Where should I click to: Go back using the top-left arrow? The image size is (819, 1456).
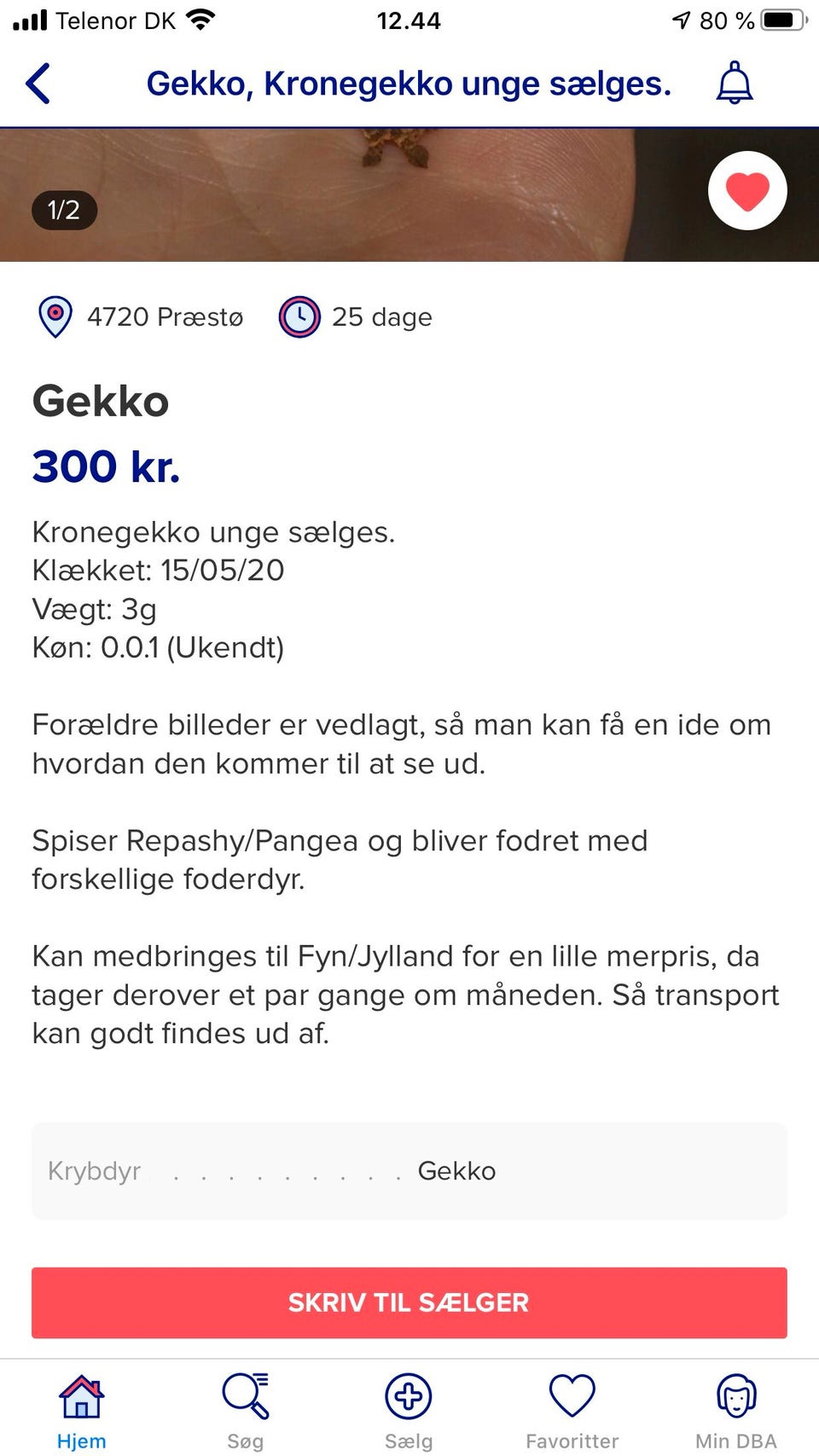[x=38, y=84]
